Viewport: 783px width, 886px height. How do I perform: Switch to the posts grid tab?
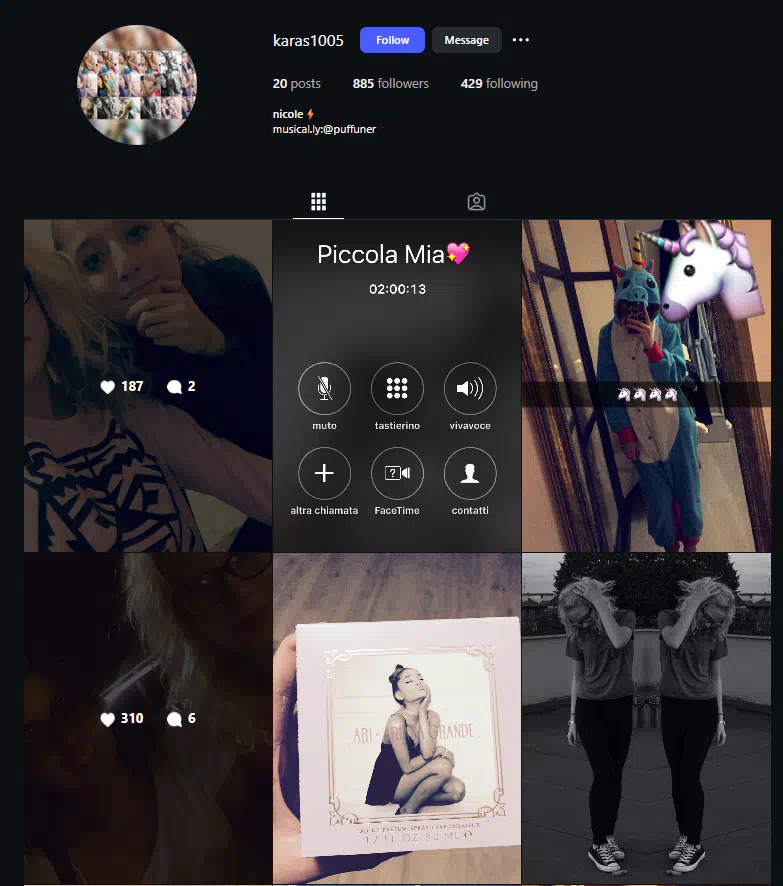coord(318,202)
